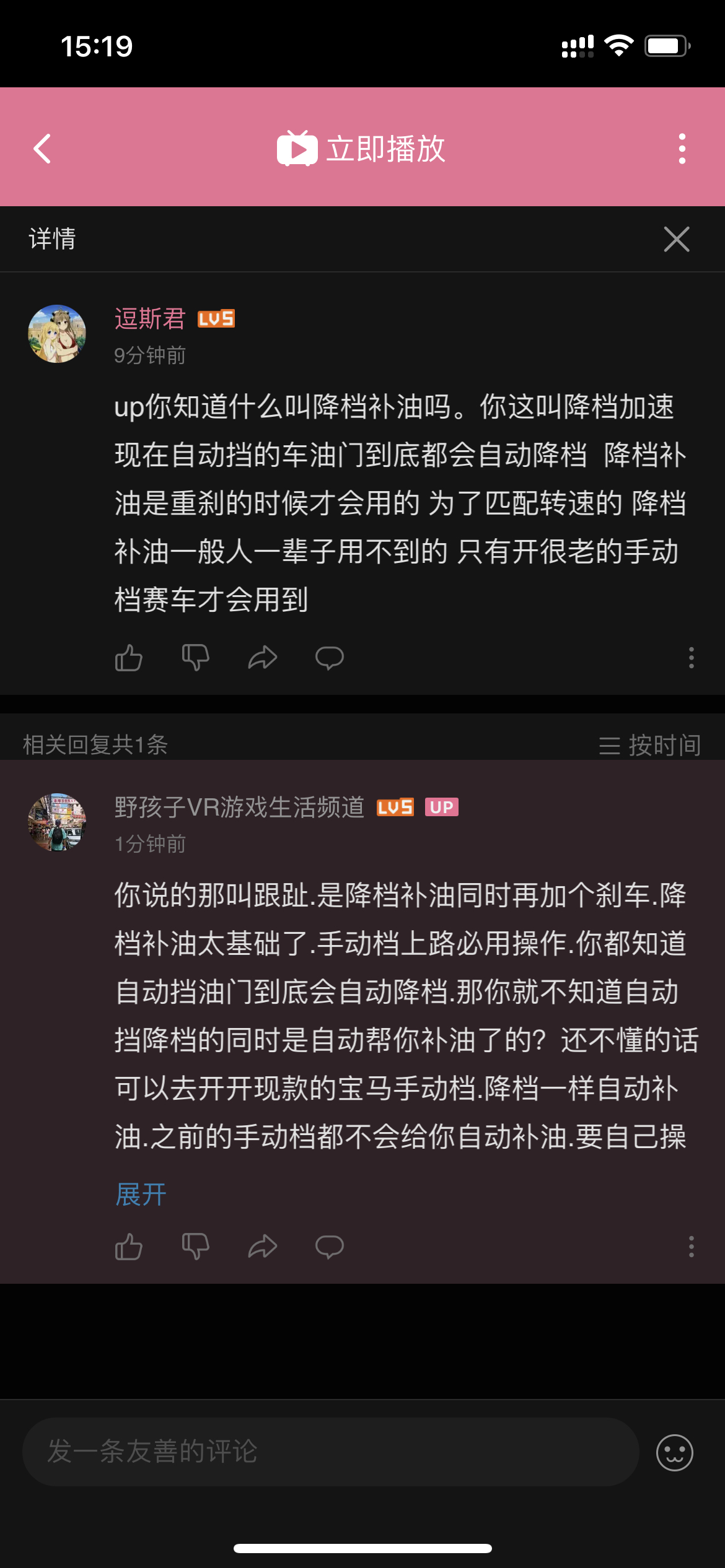Open 野孩子VR游戏生活频道's avatar
This screenshot has width=725, height=1568.
tap(57, 822)
